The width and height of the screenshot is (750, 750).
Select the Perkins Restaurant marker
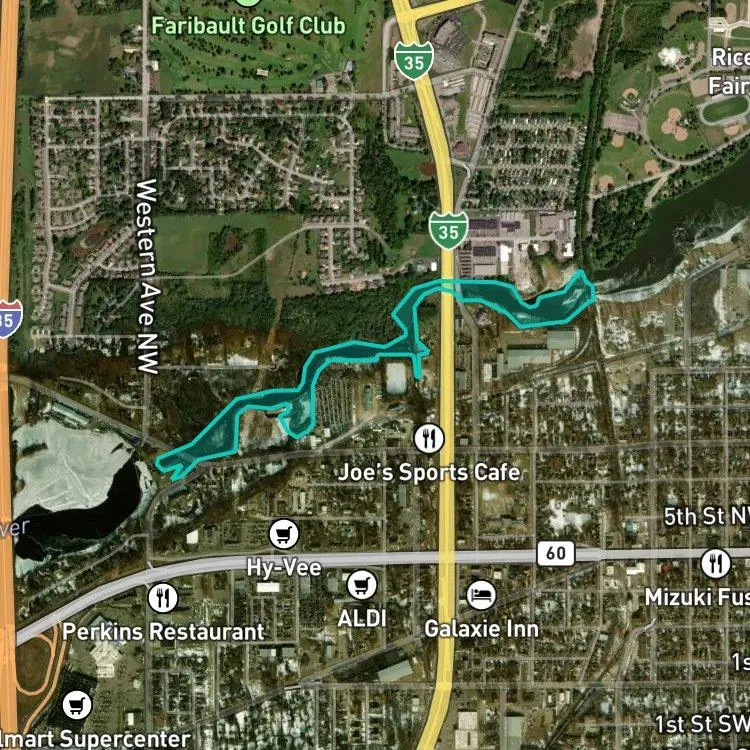(163, 598)
